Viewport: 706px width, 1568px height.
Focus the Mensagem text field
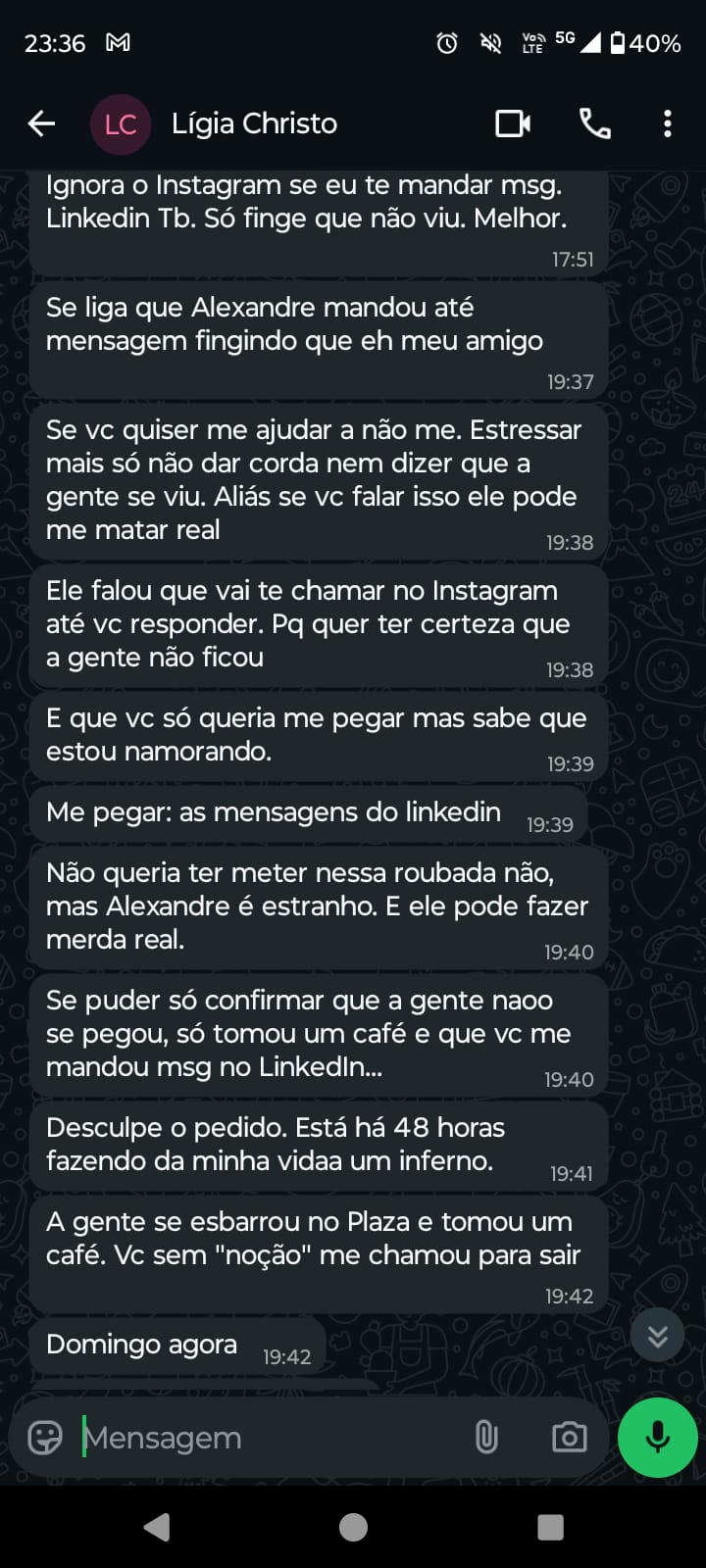click(x=265, y=1438)
